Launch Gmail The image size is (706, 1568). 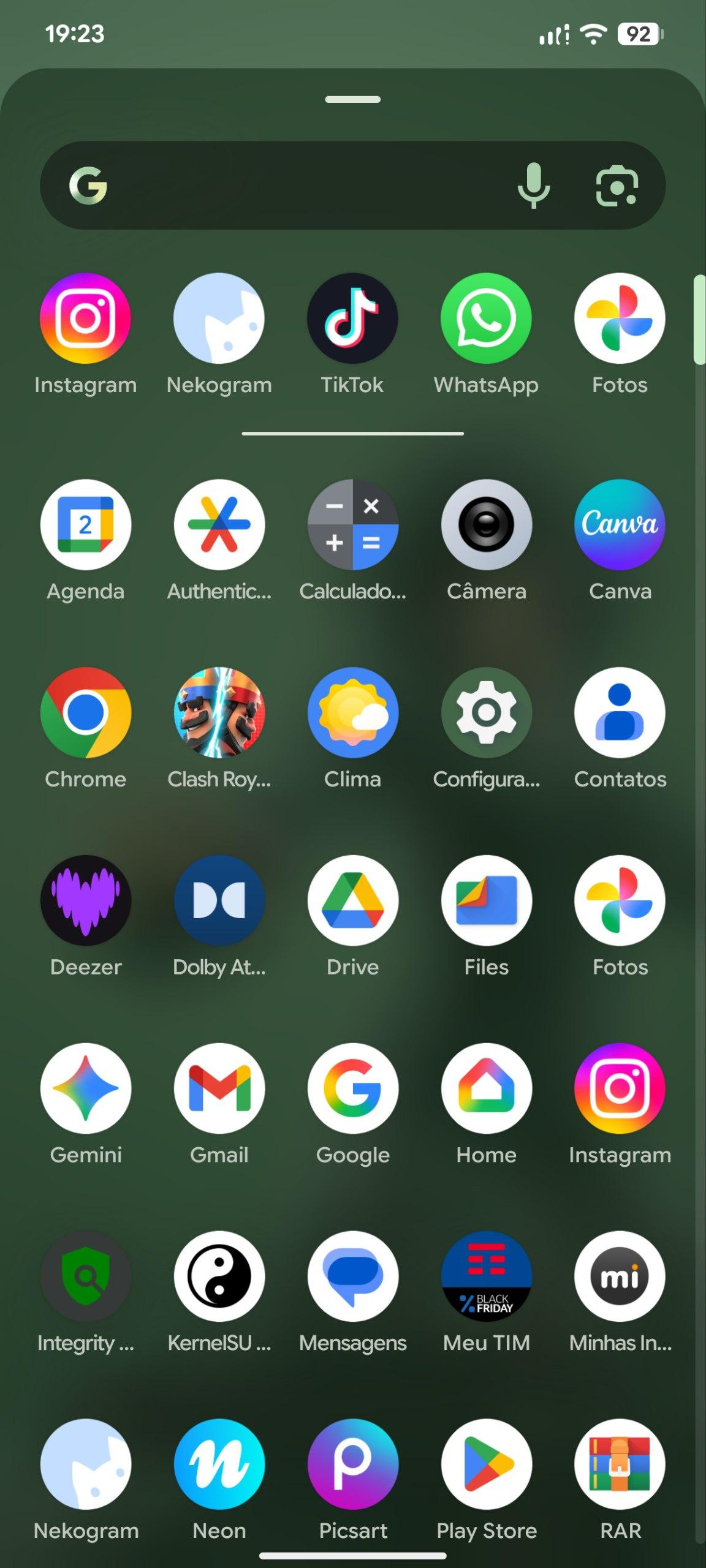(219, 1088)
